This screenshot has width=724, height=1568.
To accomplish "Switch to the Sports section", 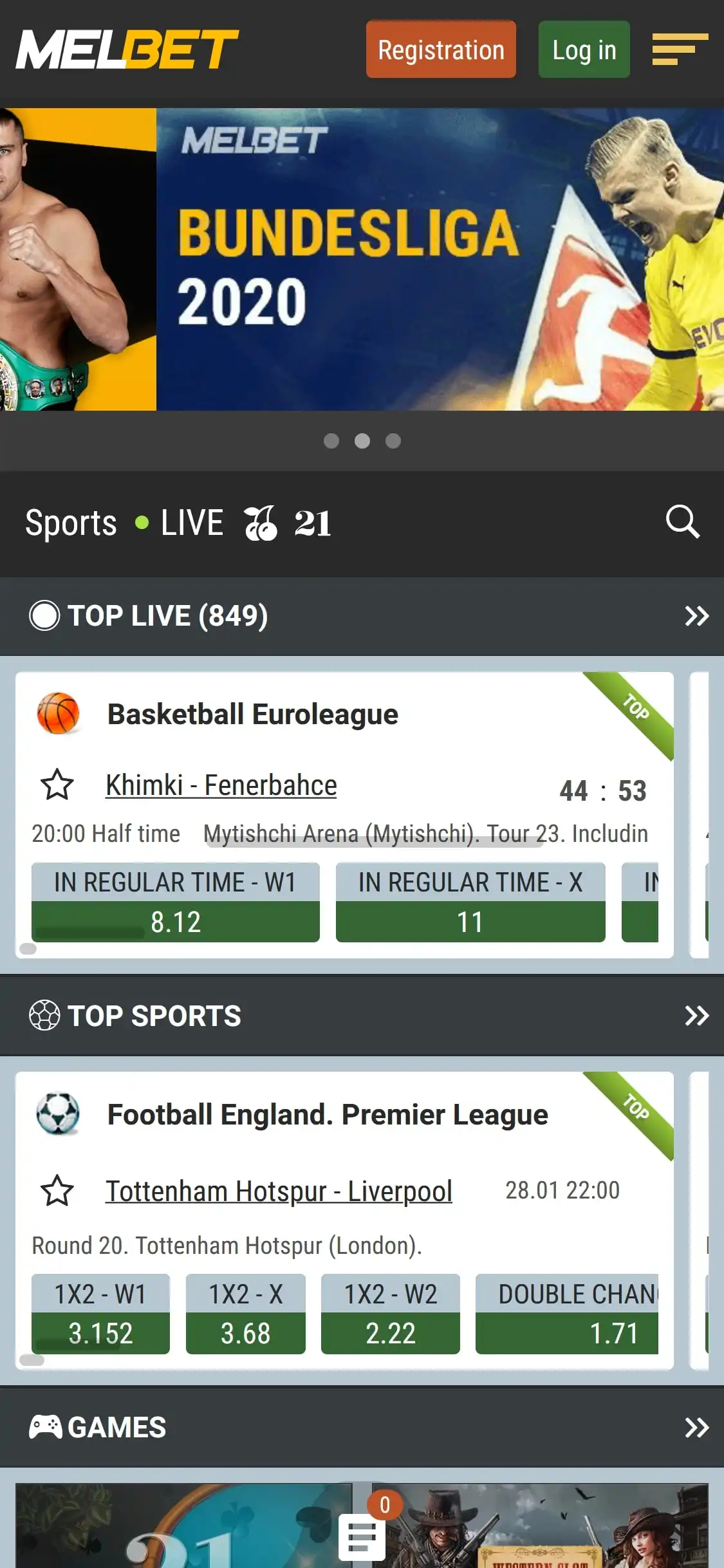I will click(71, 523).
